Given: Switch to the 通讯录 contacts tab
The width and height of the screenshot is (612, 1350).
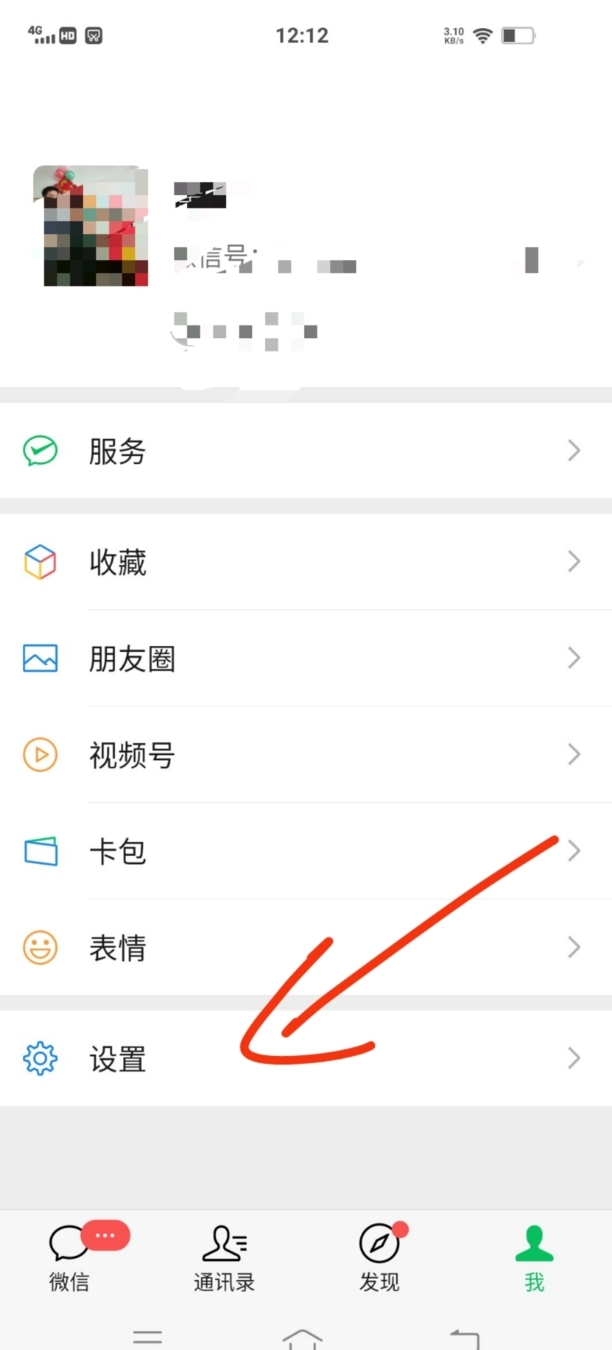Looking at the screenshot, I should 224,1257.
